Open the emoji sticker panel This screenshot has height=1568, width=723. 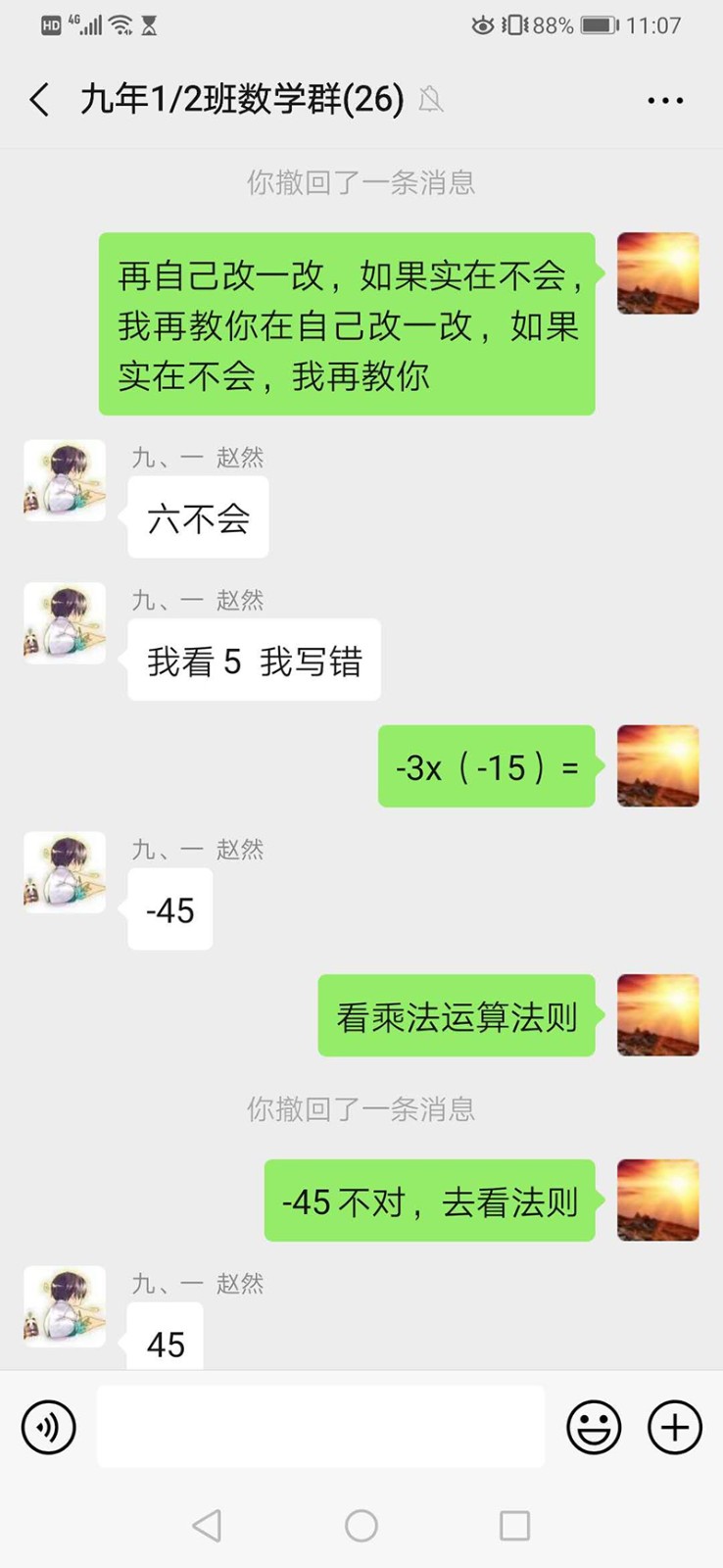[594, 1427]
